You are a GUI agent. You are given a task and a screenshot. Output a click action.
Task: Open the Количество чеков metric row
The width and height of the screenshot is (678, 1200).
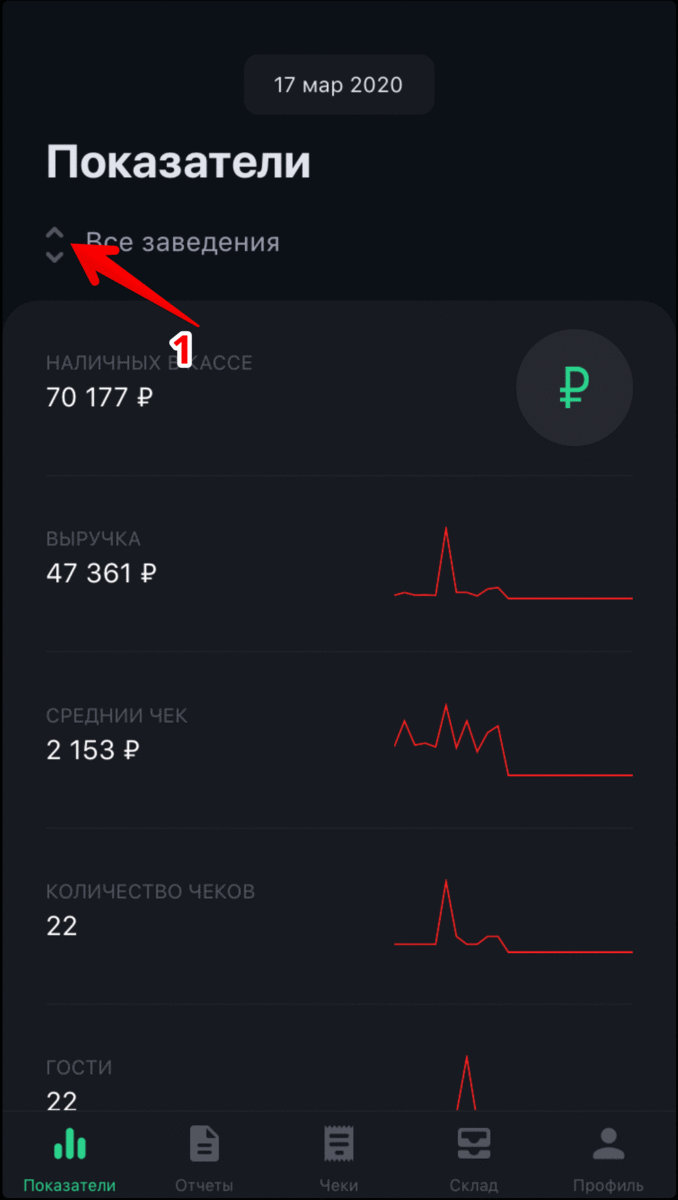pos(339,916)
